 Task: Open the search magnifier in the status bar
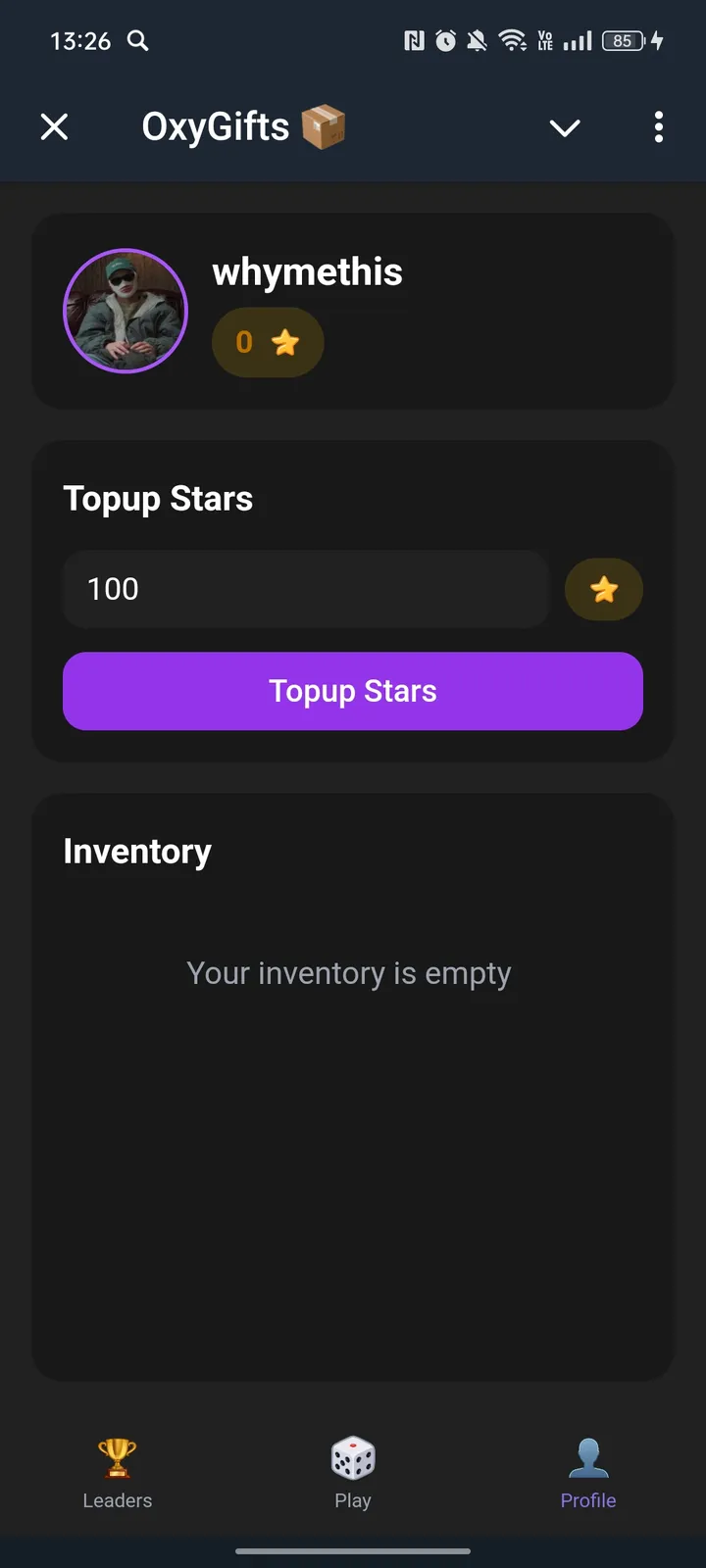pos(137,41)
